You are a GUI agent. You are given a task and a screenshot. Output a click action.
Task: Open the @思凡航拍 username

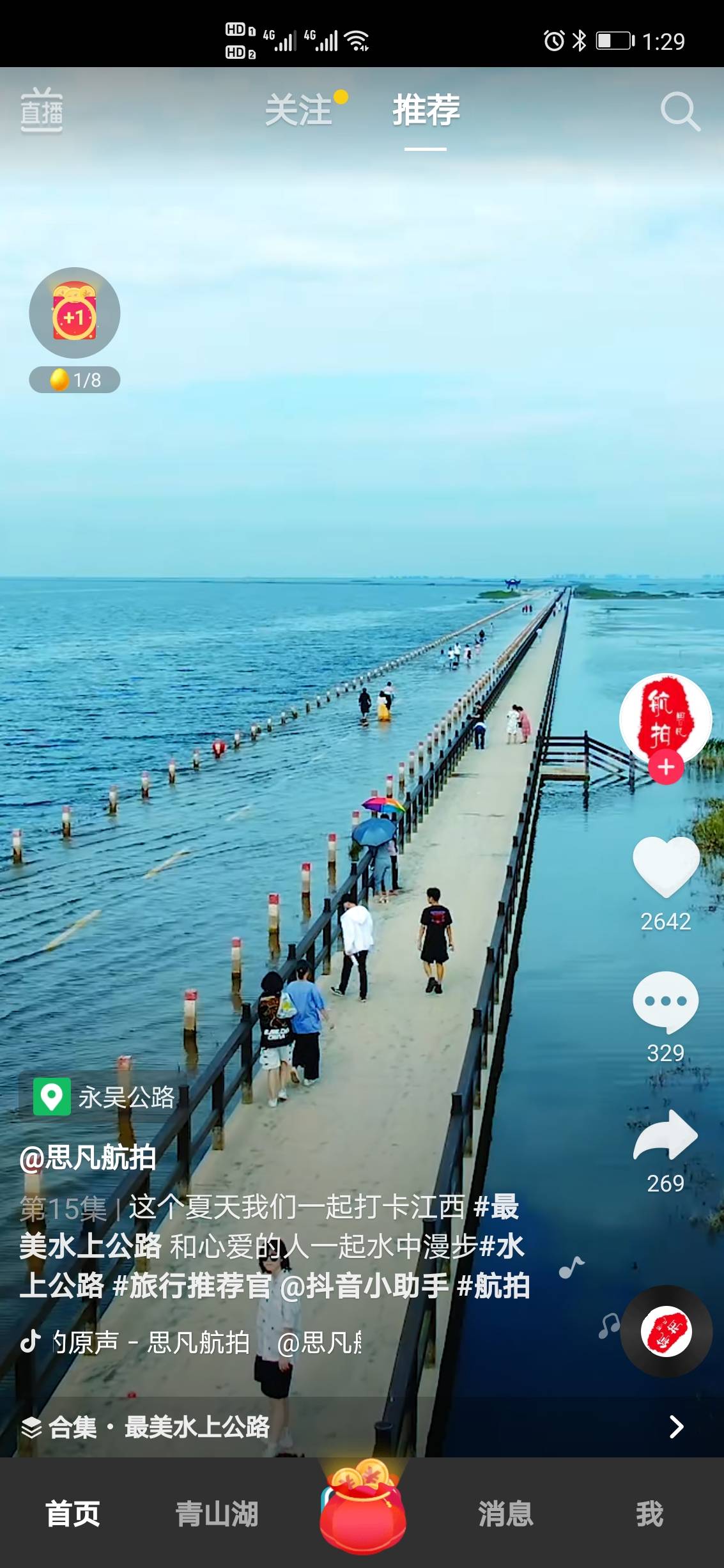click(88, 1158)
